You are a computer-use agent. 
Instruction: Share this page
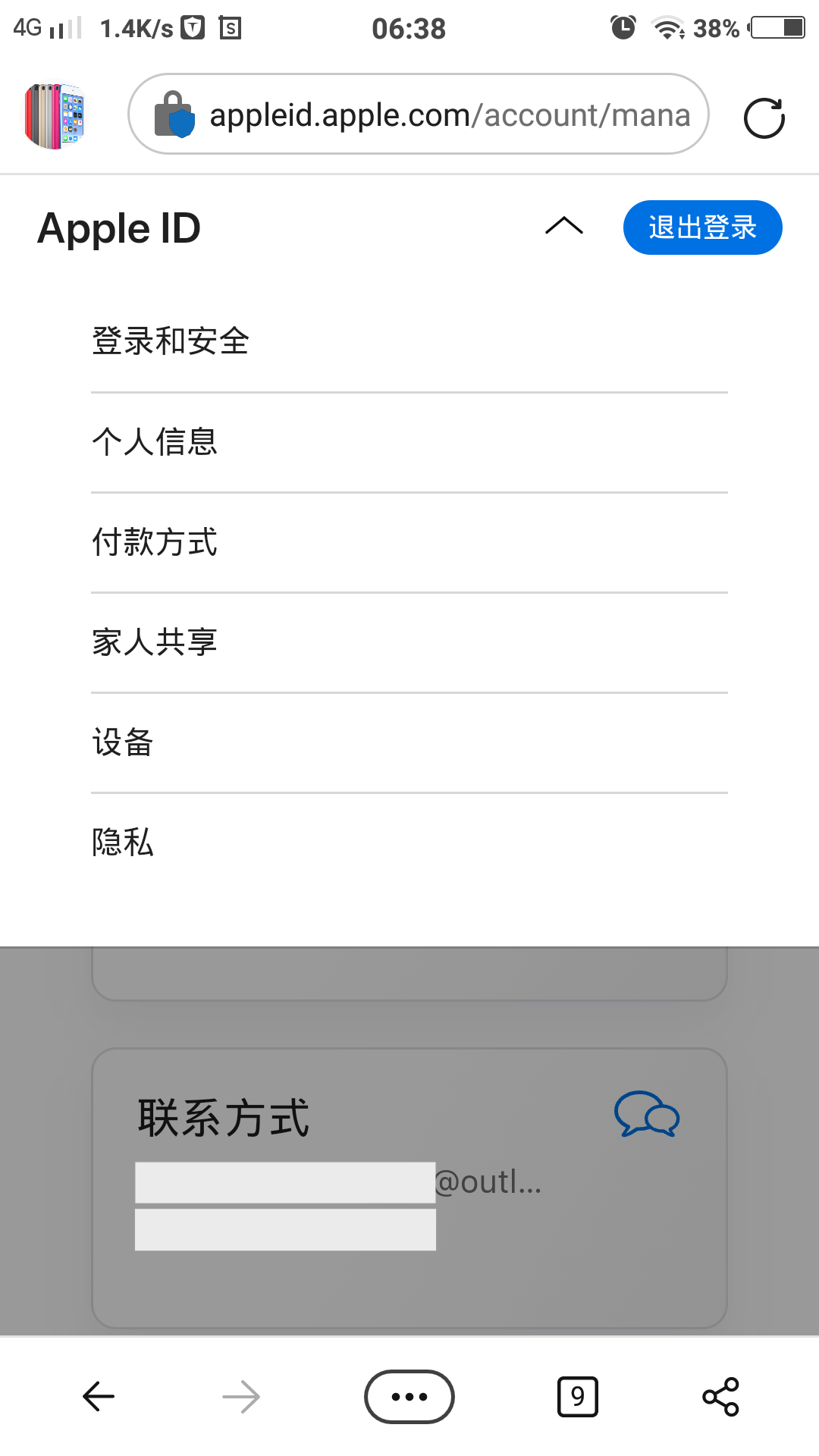pos(720,1396)
